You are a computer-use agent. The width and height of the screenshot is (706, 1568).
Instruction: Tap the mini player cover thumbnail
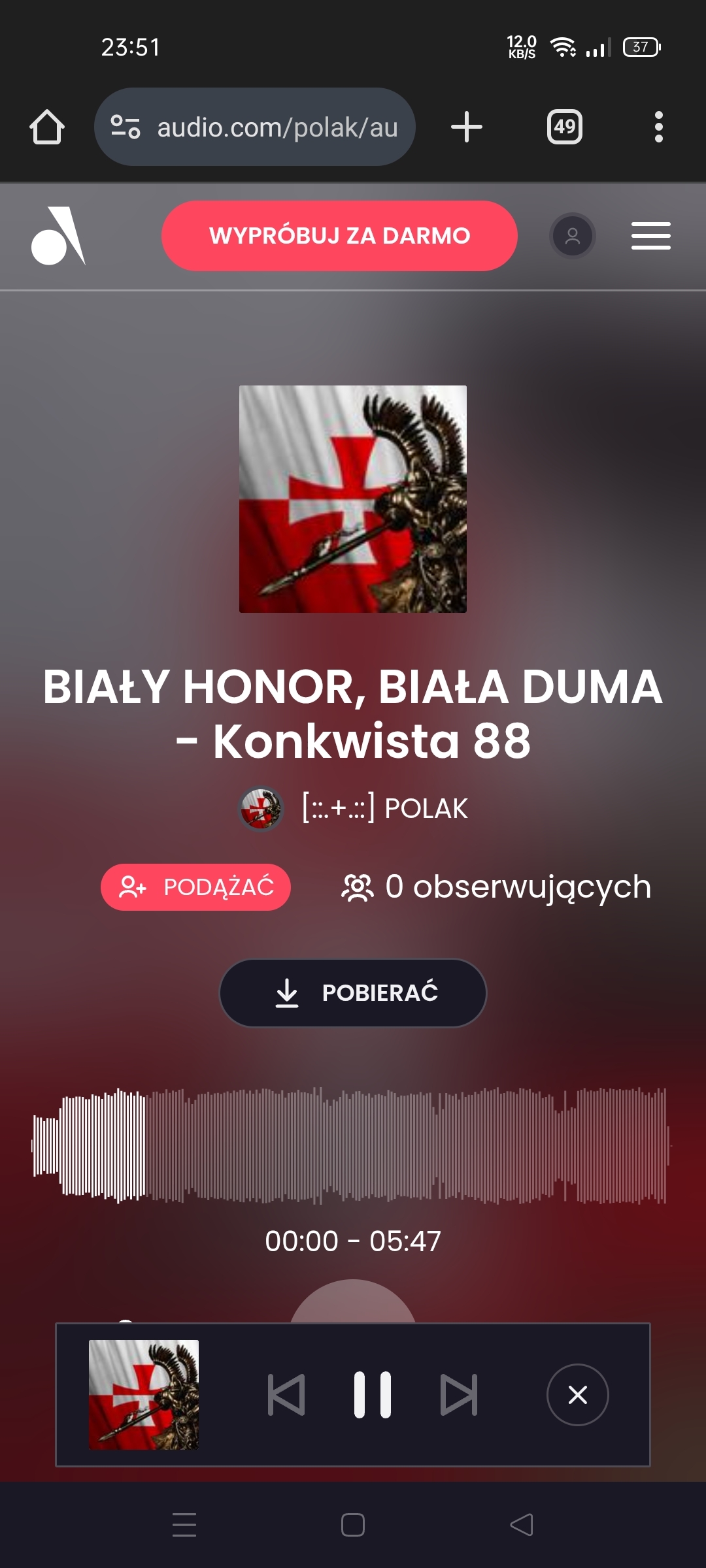pos(144,1395)
